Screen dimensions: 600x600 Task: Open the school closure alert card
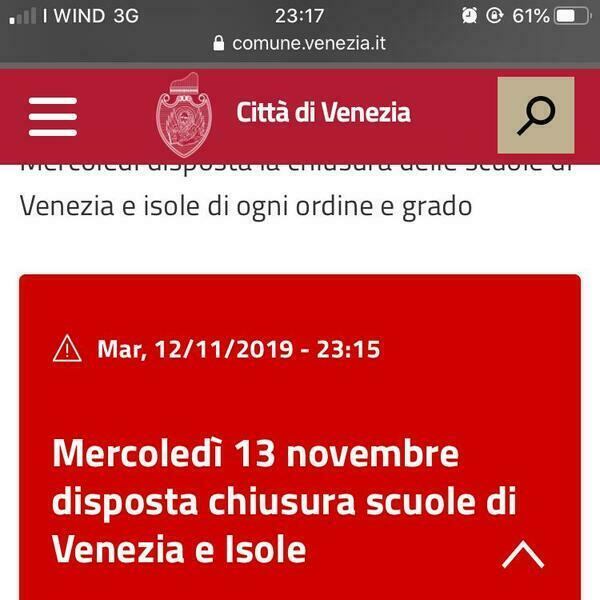[x=255, y=496]
